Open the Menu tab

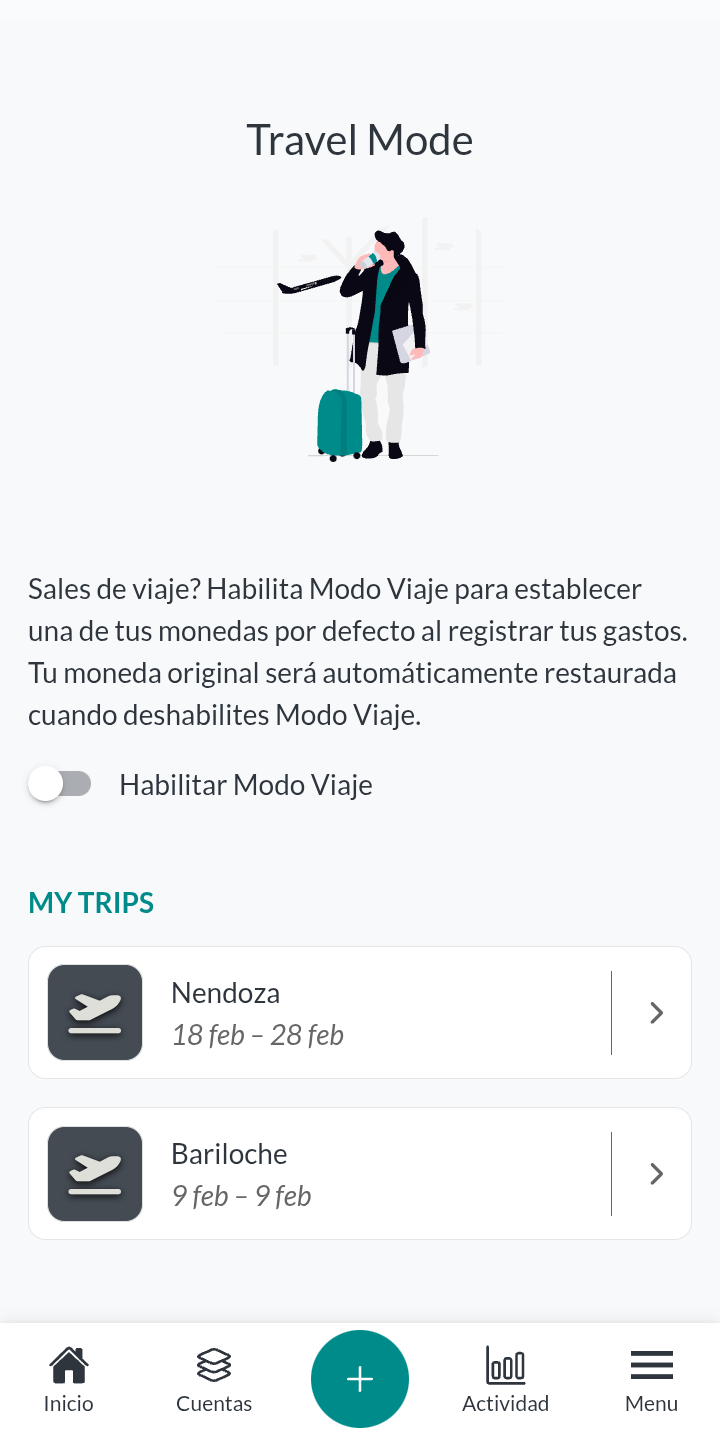pyautogui.click(x=651, y=1380)
